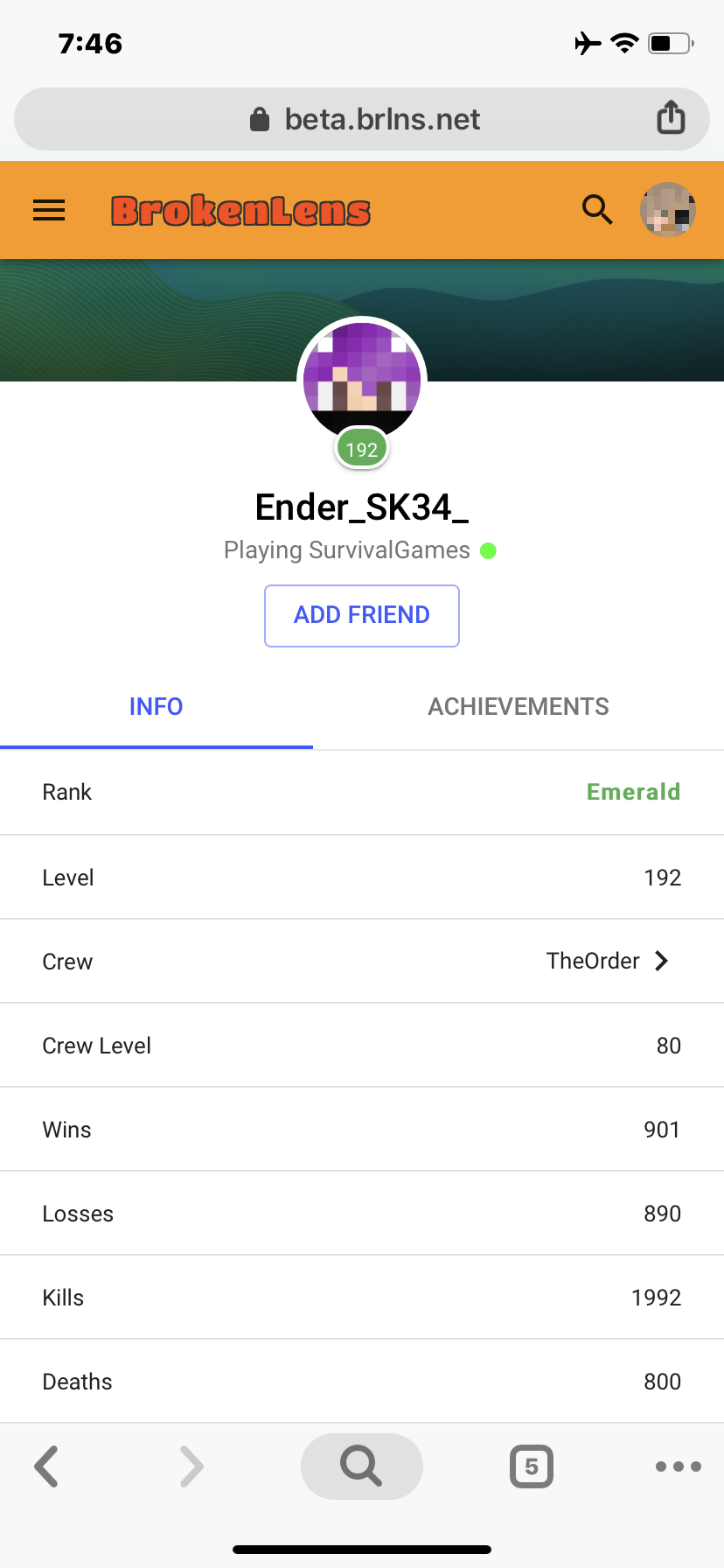Tap the search magnifier in orange header

[x=597, y=210]
